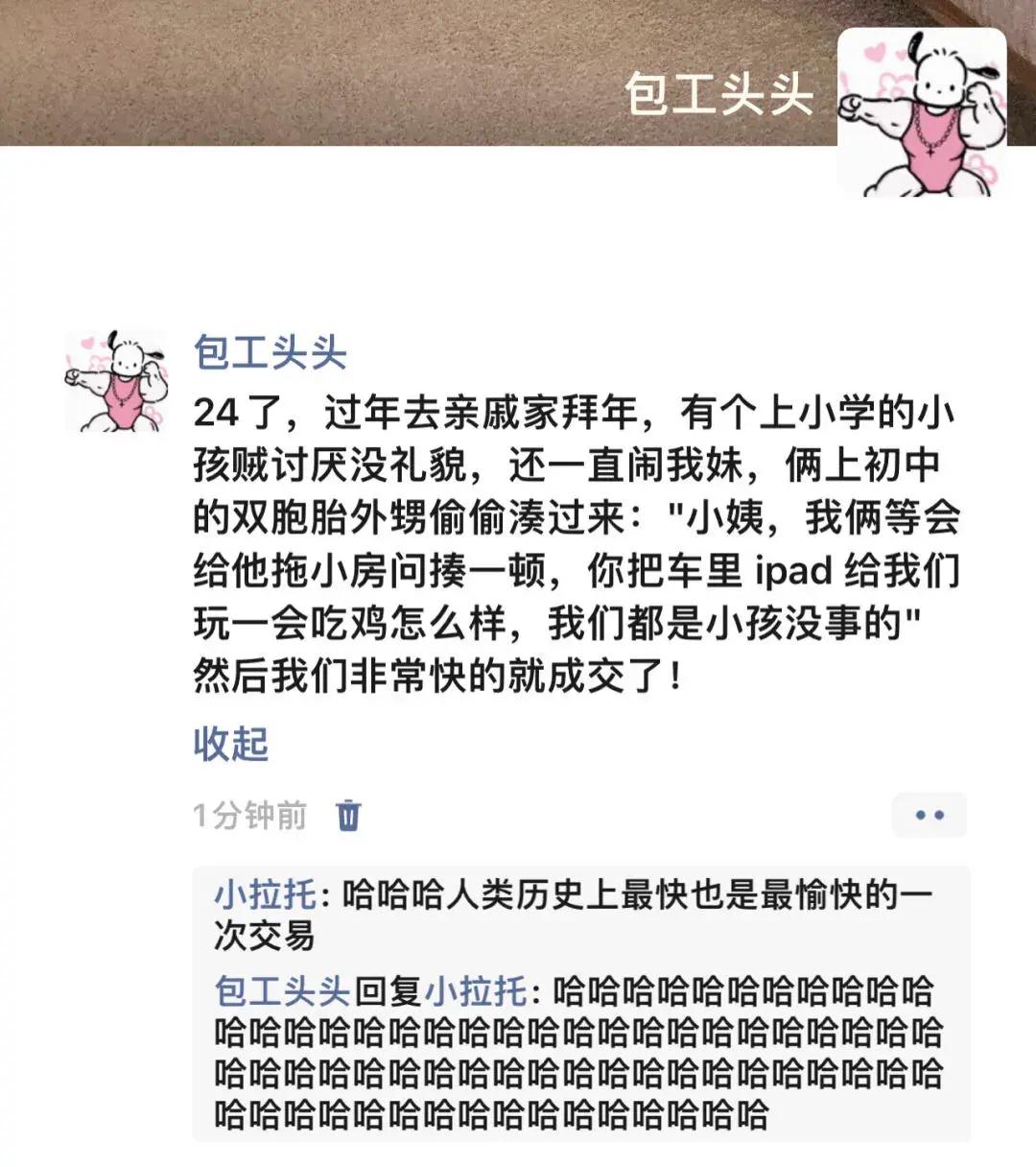This screenshot has height=1167, width=1036.
Task: Open the two-dot like and comment menu
Action: coord(929,815)
